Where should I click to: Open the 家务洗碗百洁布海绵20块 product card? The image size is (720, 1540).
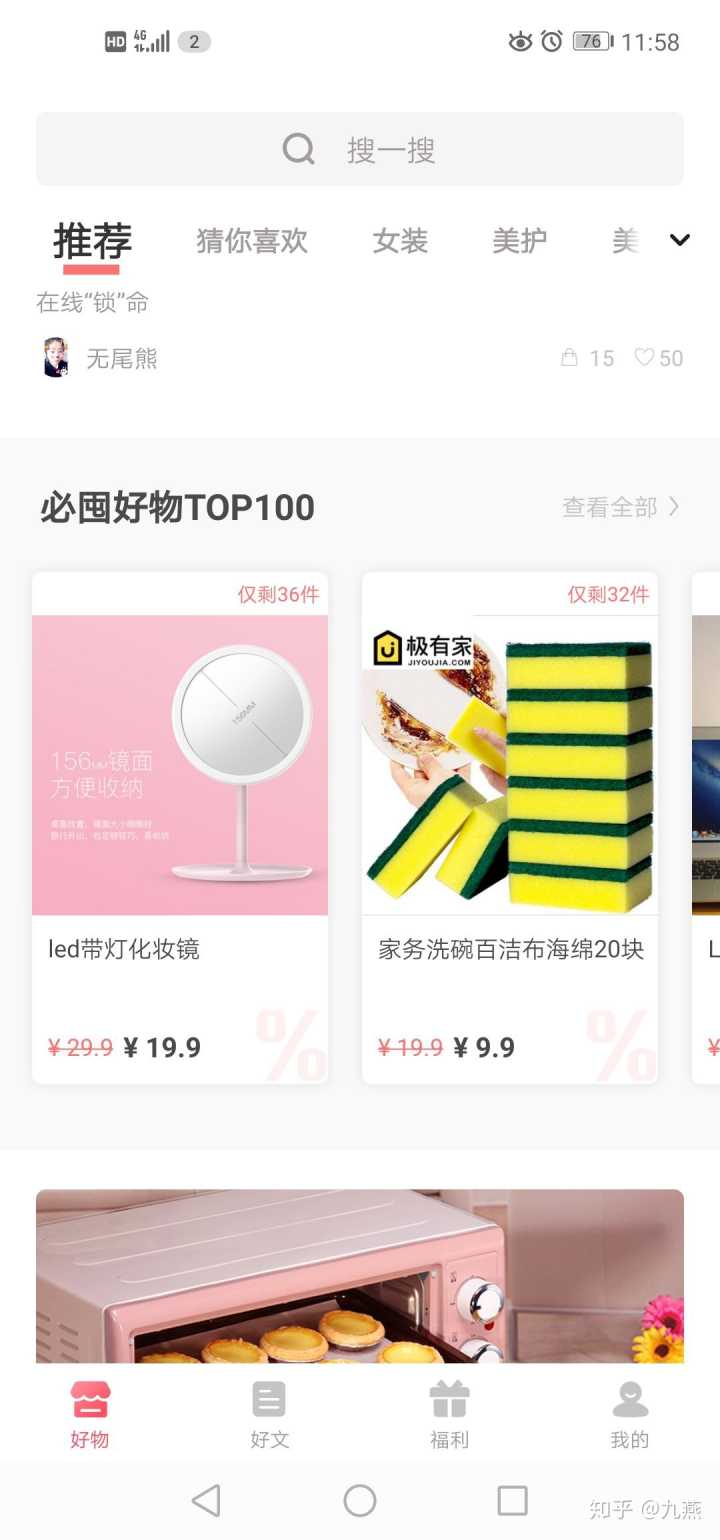tap(510, 827)
